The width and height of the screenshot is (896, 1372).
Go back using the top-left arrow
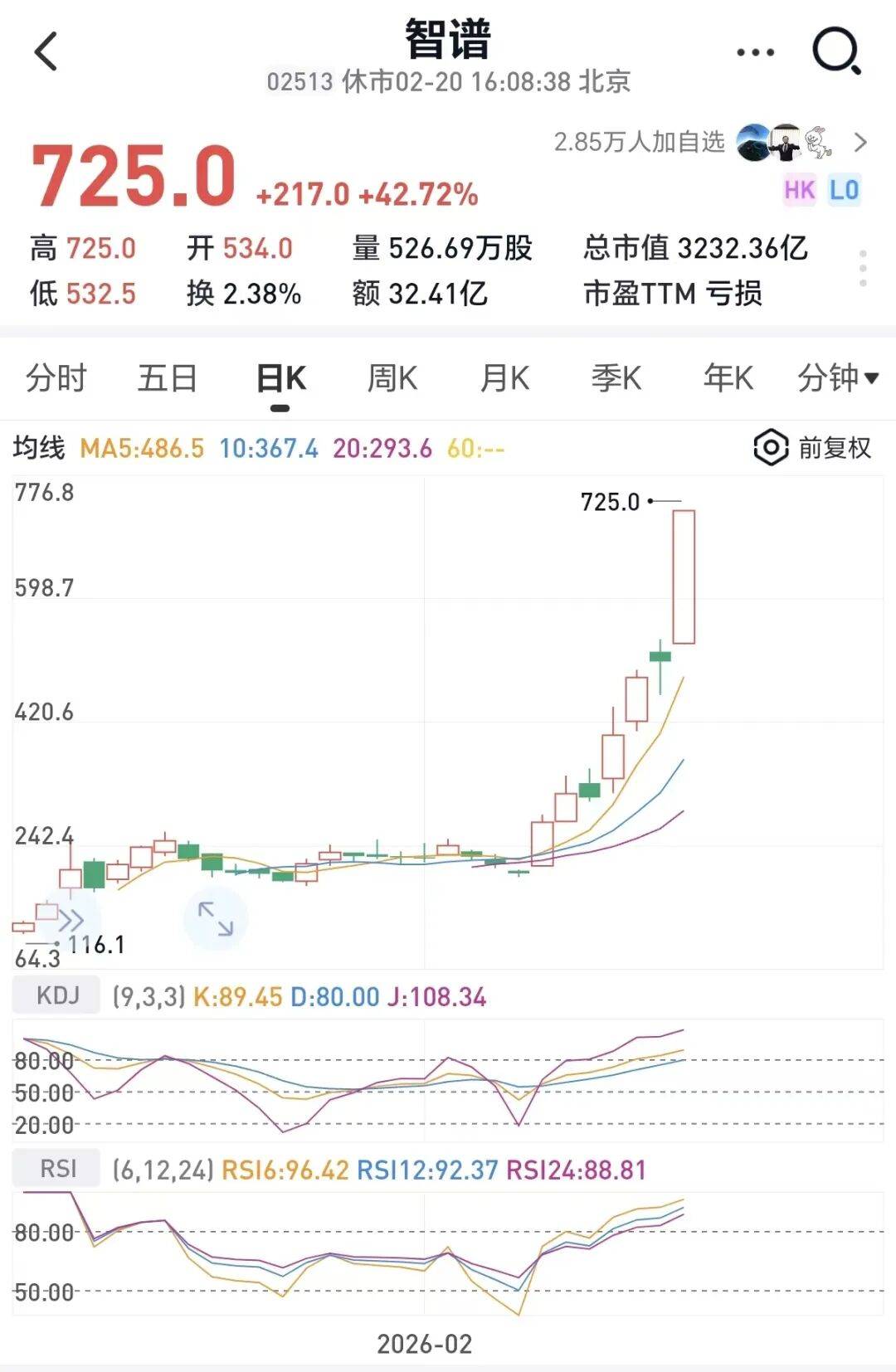click(x=46, y=51)
